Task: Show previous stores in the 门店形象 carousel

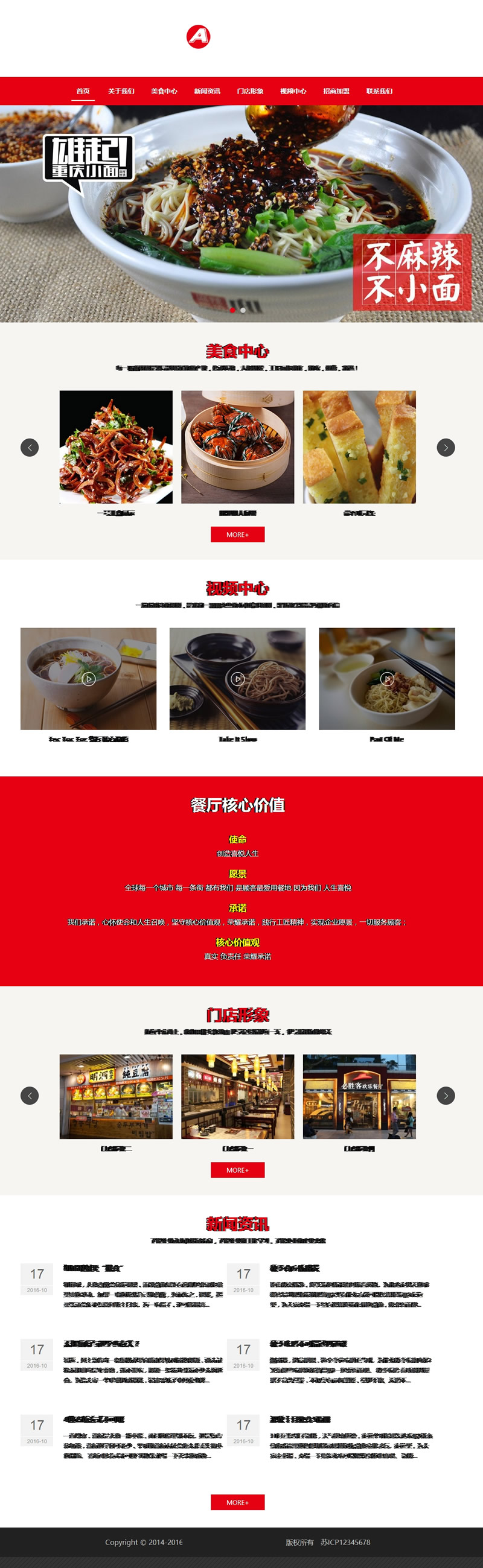Action: coord(30,1096)
